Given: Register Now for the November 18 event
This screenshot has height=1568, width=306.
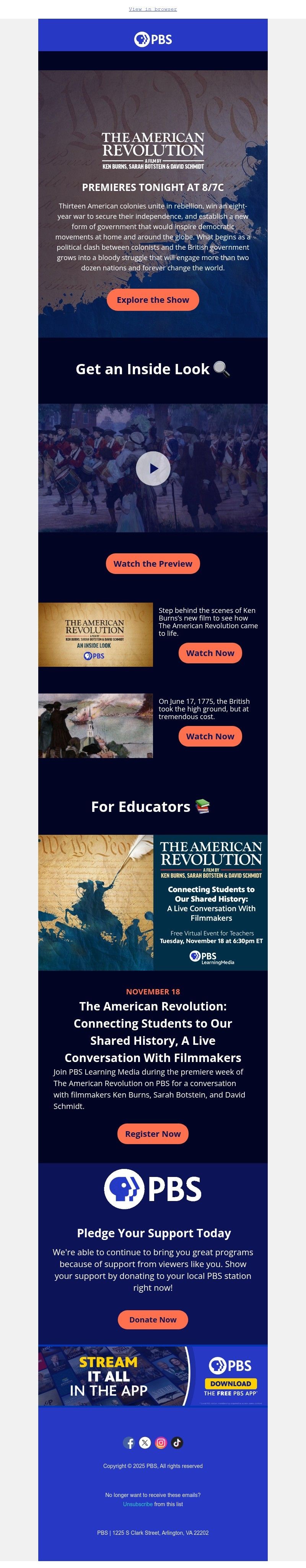Looking at the screenshot, I should (152, 1133).
